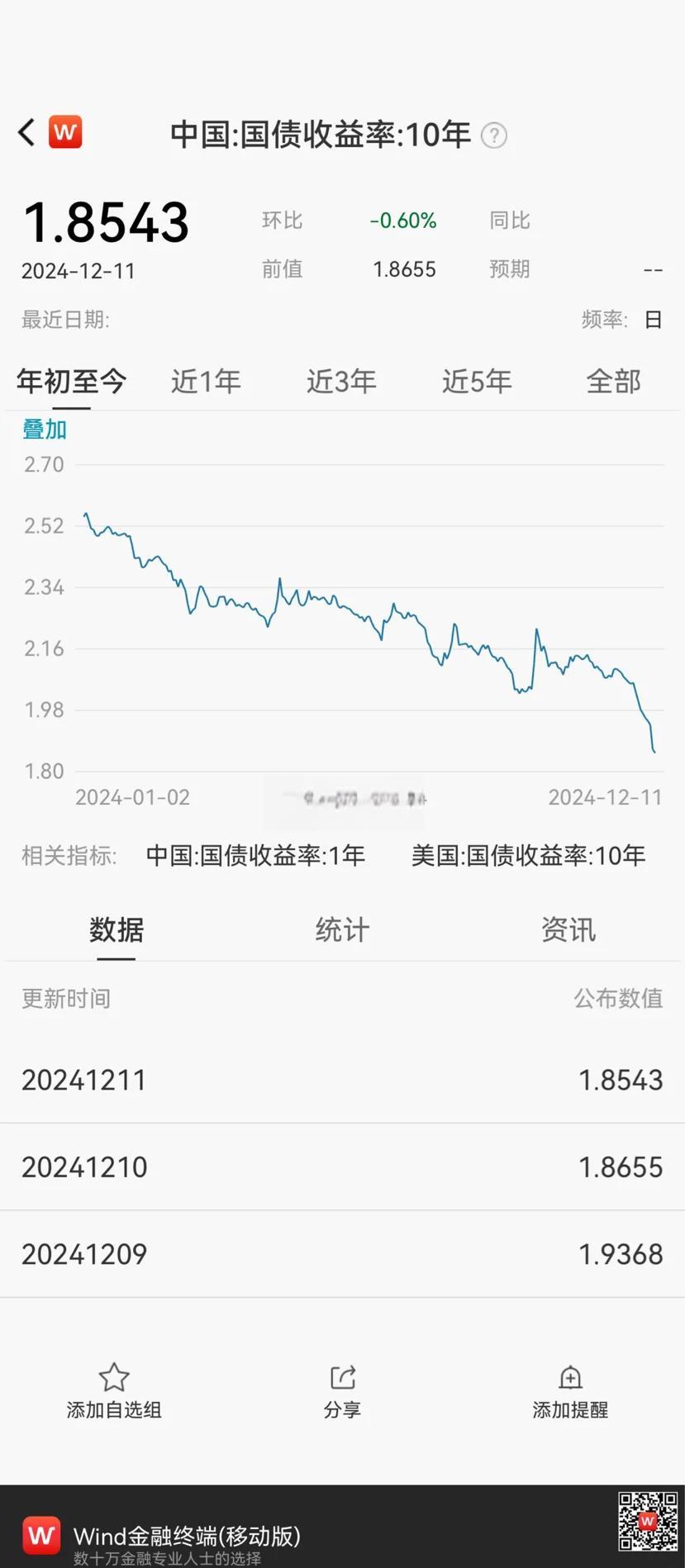Screen dimensions: 685x1568
Task: Switch to the 统计 tab
Action: 342,929
